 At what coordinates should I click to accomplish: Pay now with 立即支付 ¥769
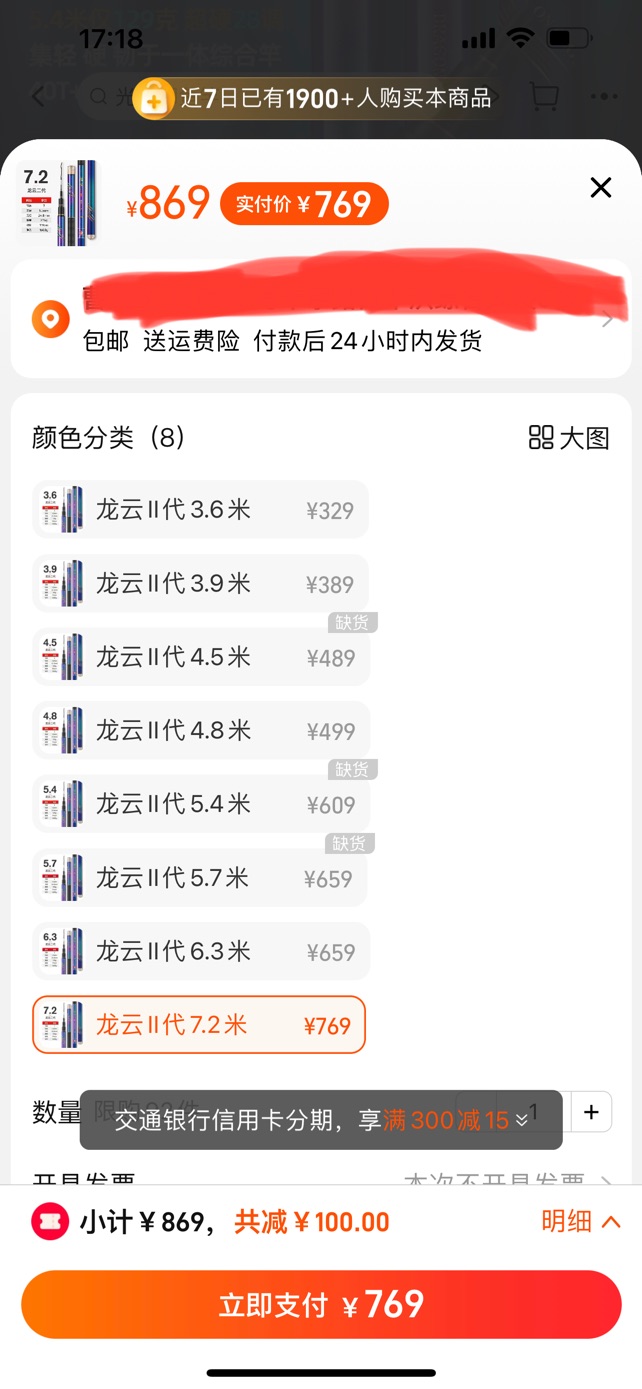321,1304
